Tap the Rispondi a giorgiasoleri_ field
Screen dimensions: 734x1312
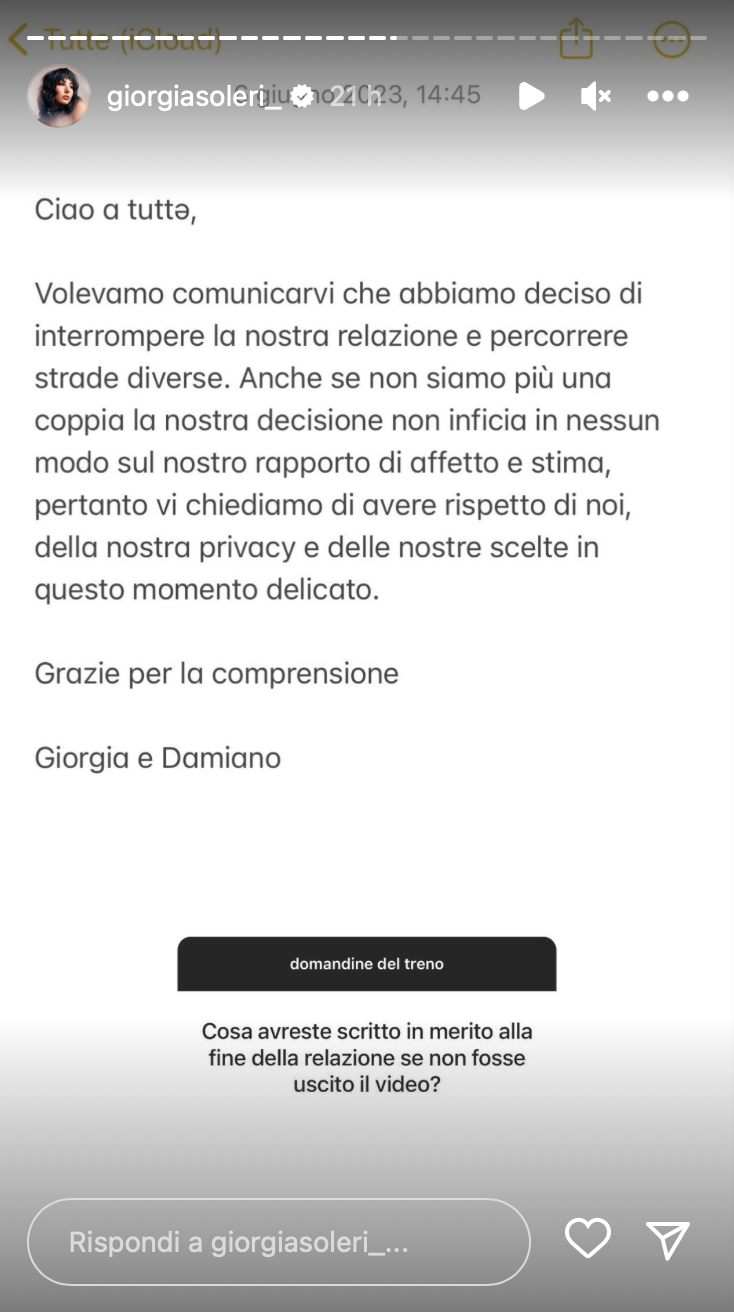click(278, 1242)
